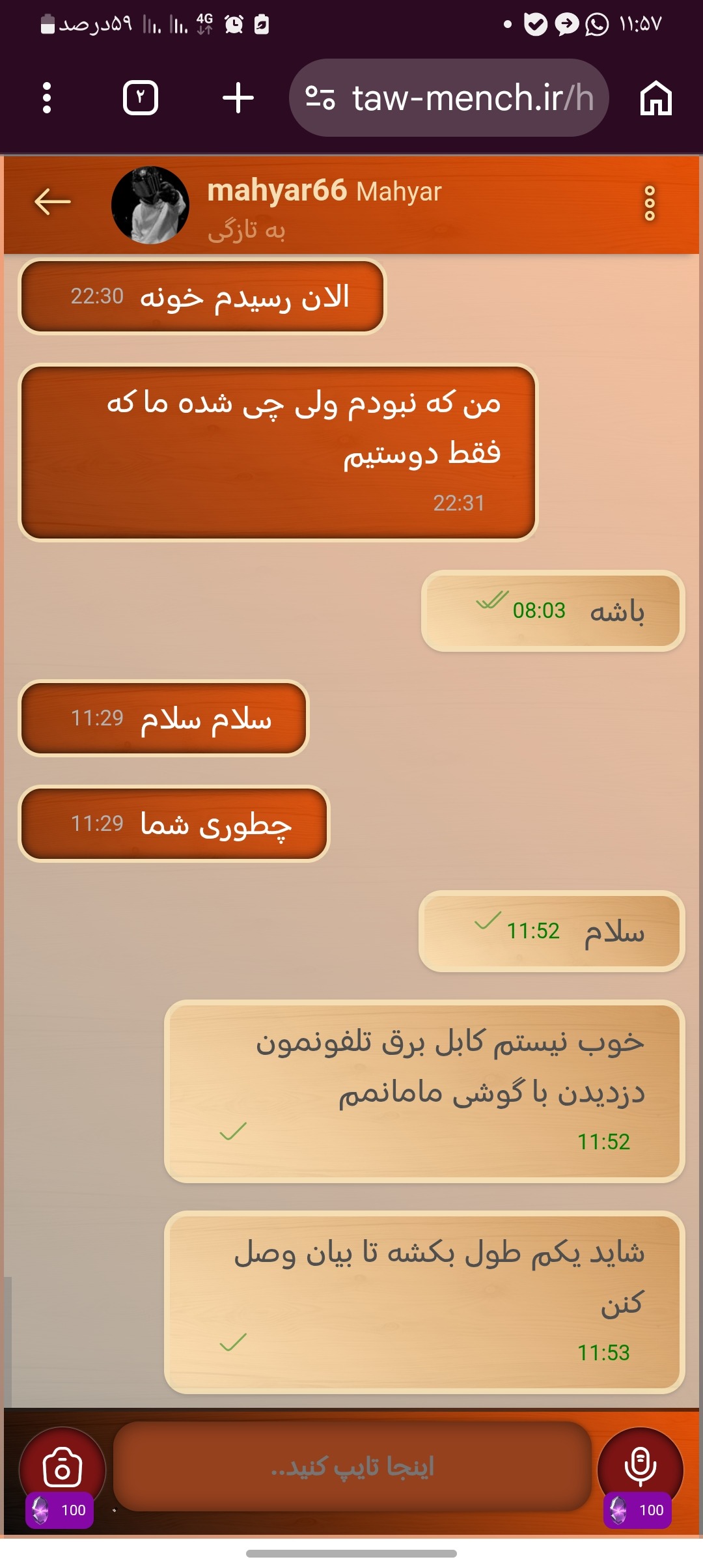
Task: Open mahyar66's profile picture
Action: pos(150,205)
